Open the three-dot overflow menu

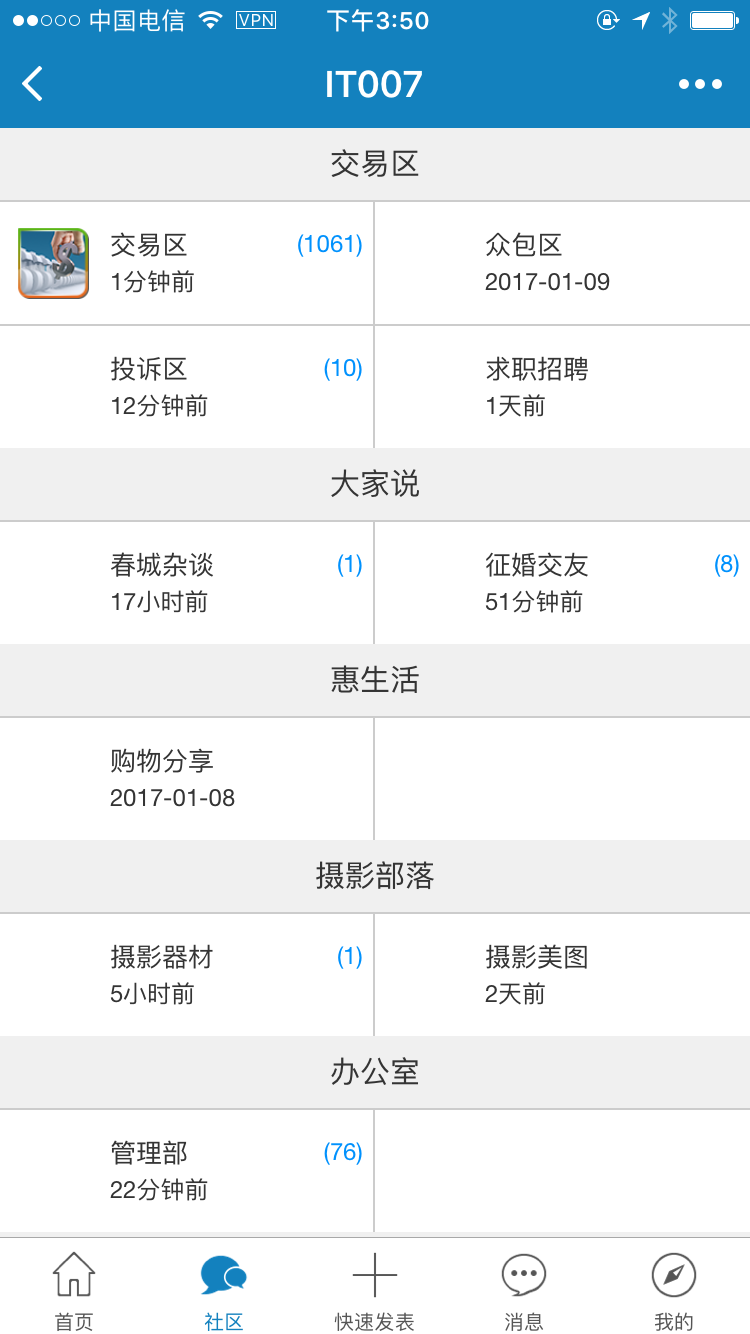coord(700,84)
